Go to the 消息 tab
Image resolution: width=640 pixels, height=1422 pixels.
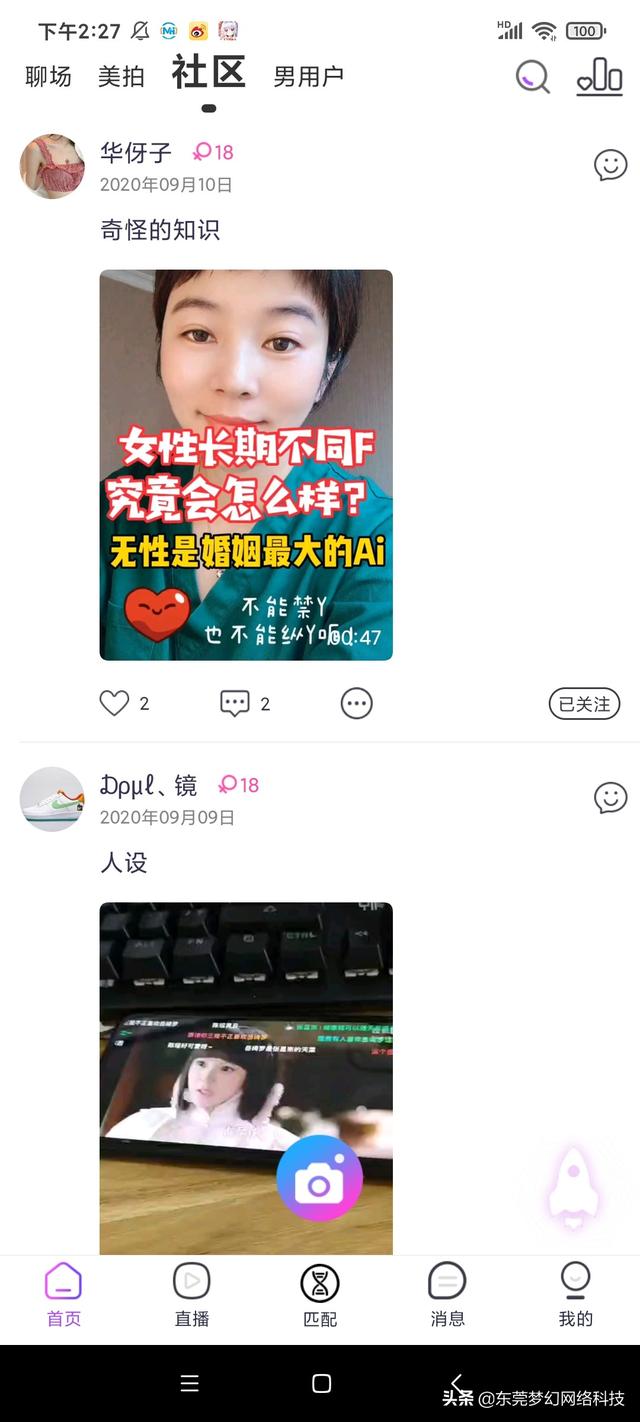tap(447, 1294)
